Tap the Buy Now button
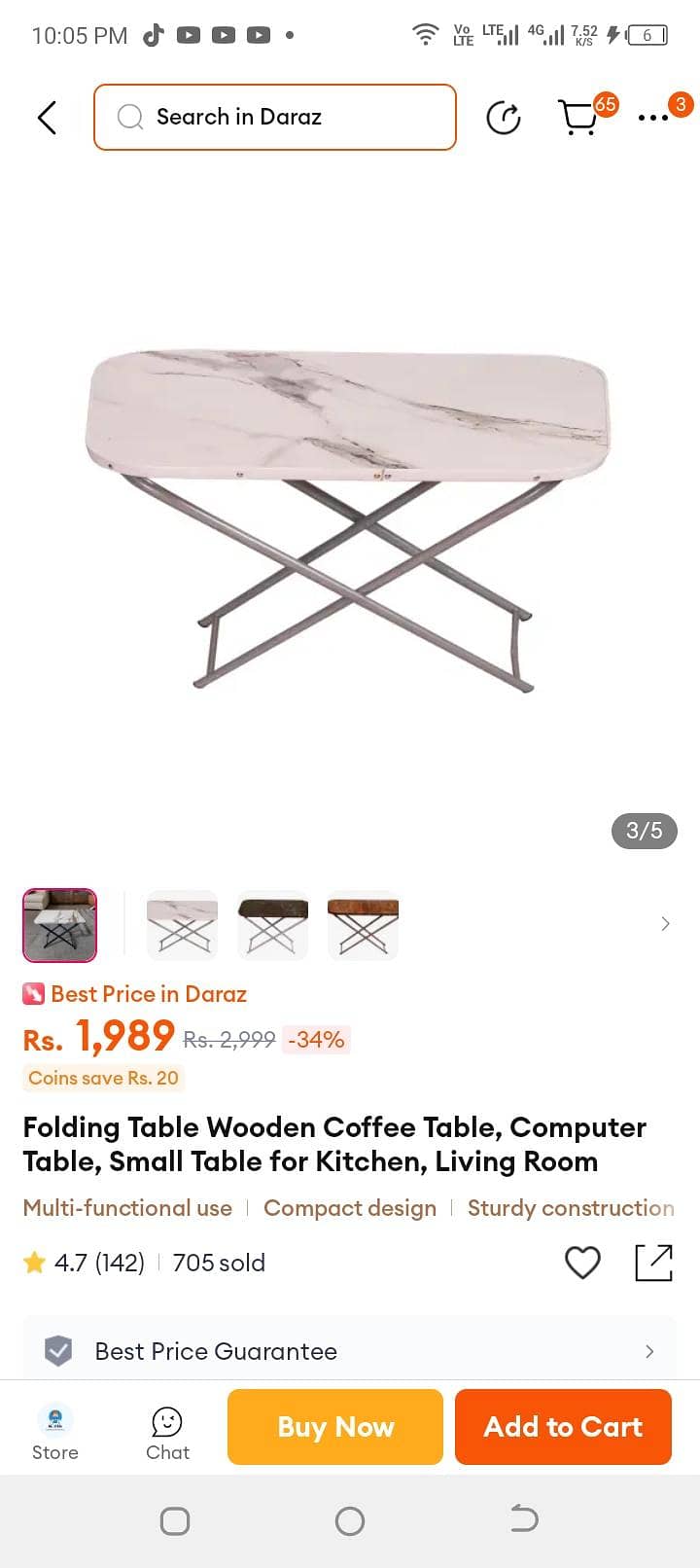The height and width of the screenshot is (1568, 700). [x=334, y=1427]
